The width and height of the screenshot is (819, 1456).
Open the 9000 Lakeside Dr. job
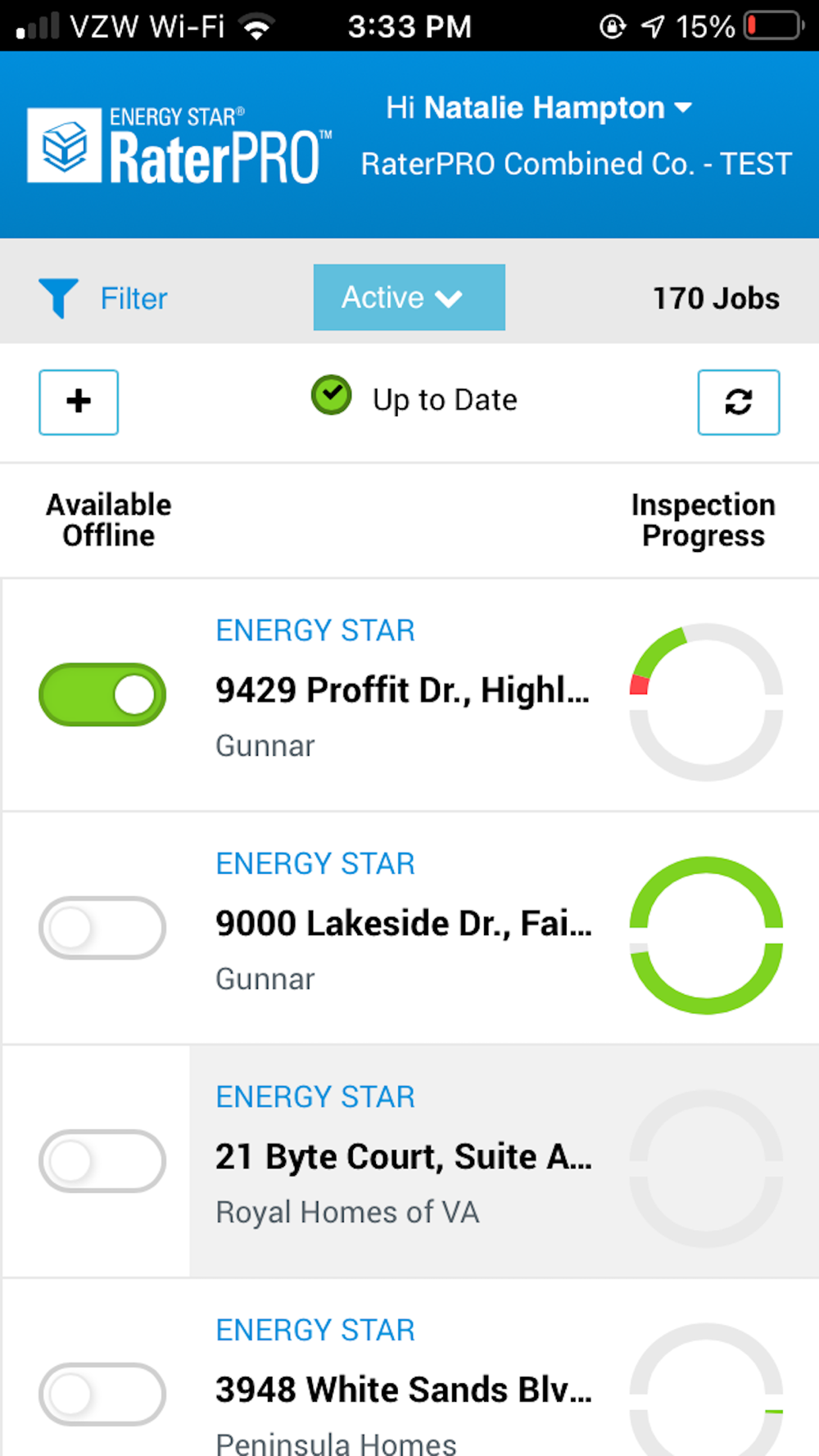403,924
